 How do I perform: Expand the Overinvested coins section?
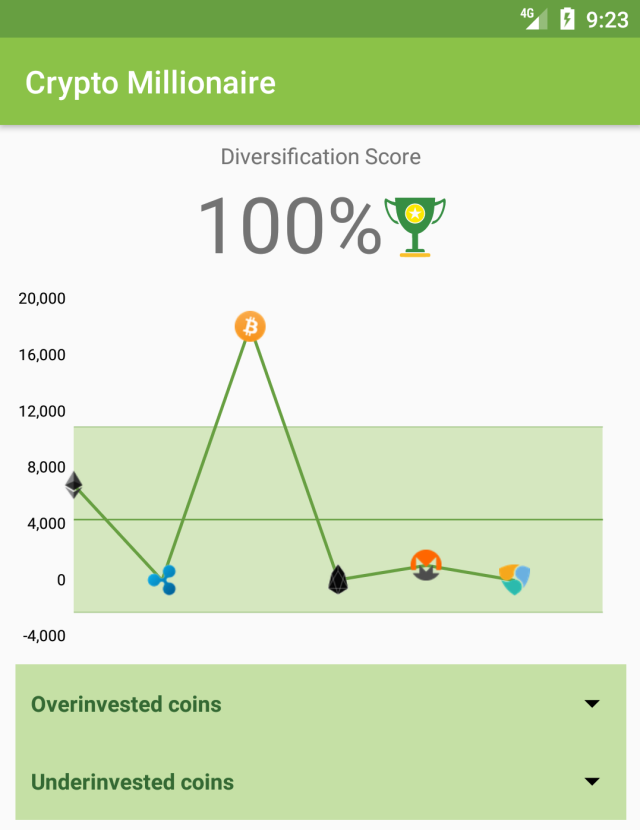(x=592, y=704)
